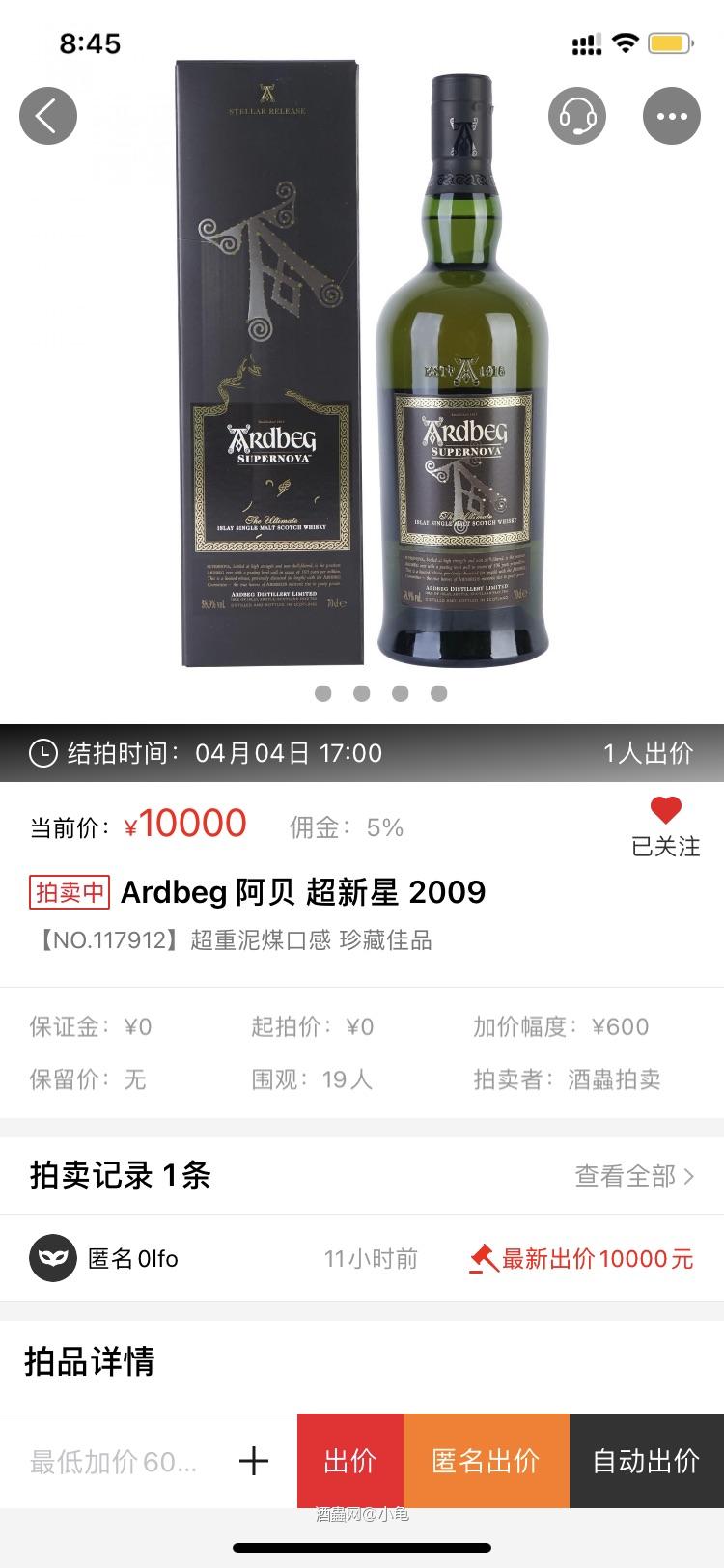Viewport: 724px width, 1568px height.
Task: Tap the plus to increase bid amount
Action: pyautogui.click(x=253, y=1461)
